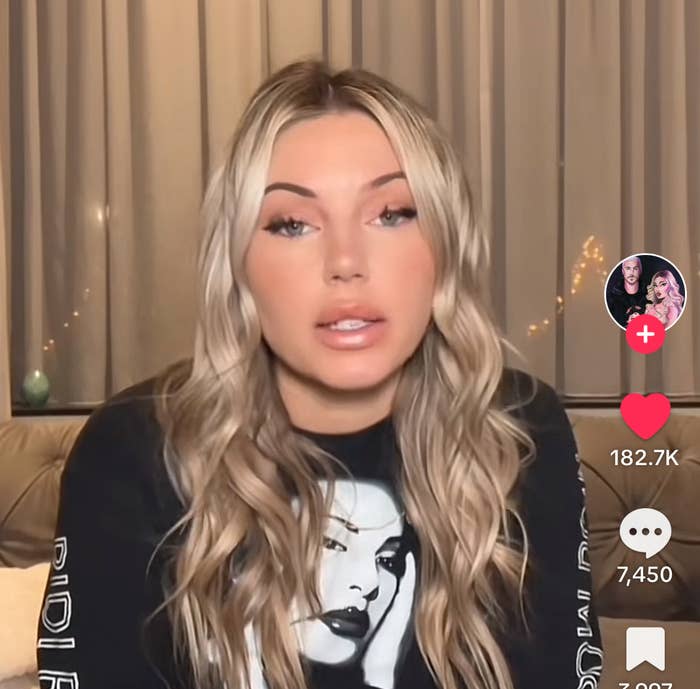The height and width of the screenshot is (689, 700).
Task: Open the creator's profile avatar
Action: pyautogui.click(x=645, y=289)
